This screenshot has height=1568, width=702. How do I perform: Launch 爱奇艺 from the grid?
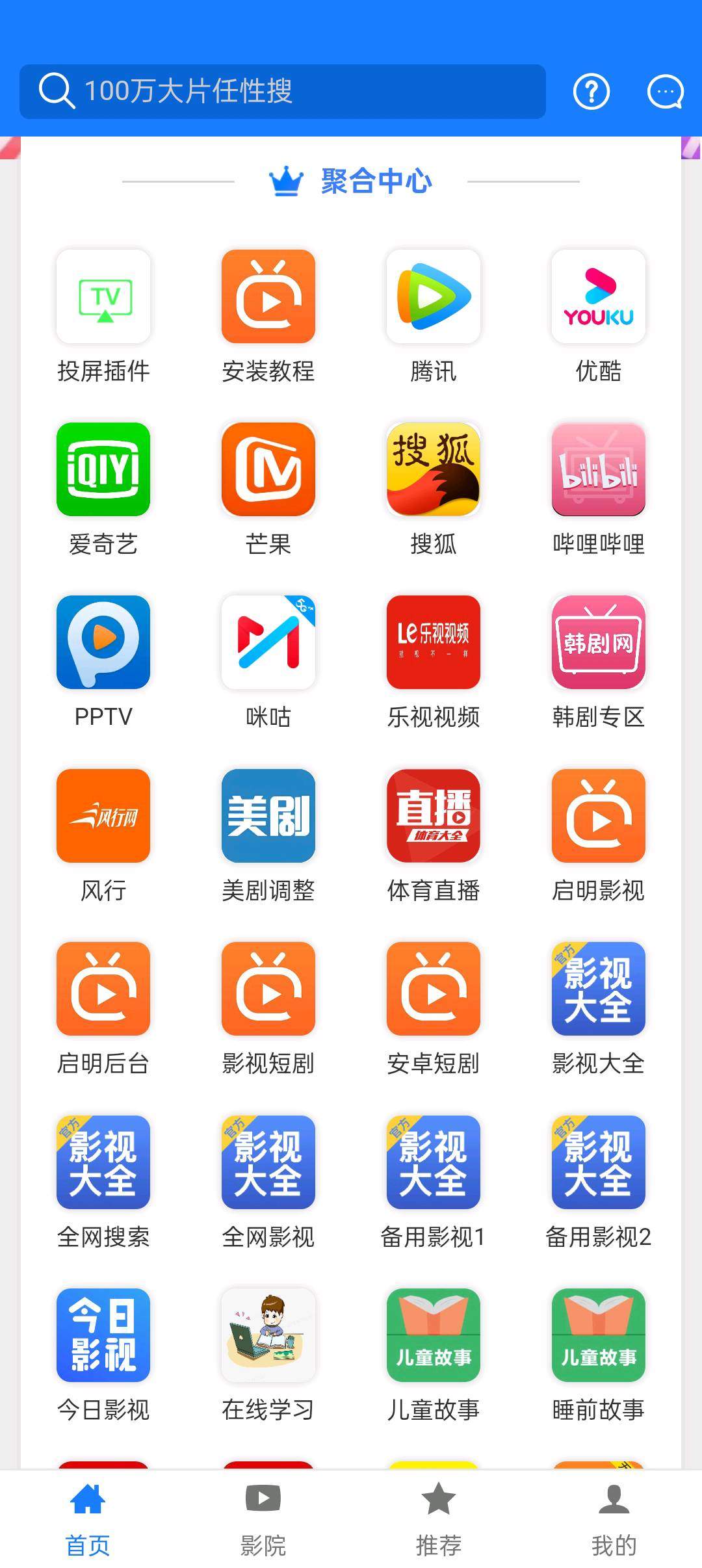coord(104,470)
